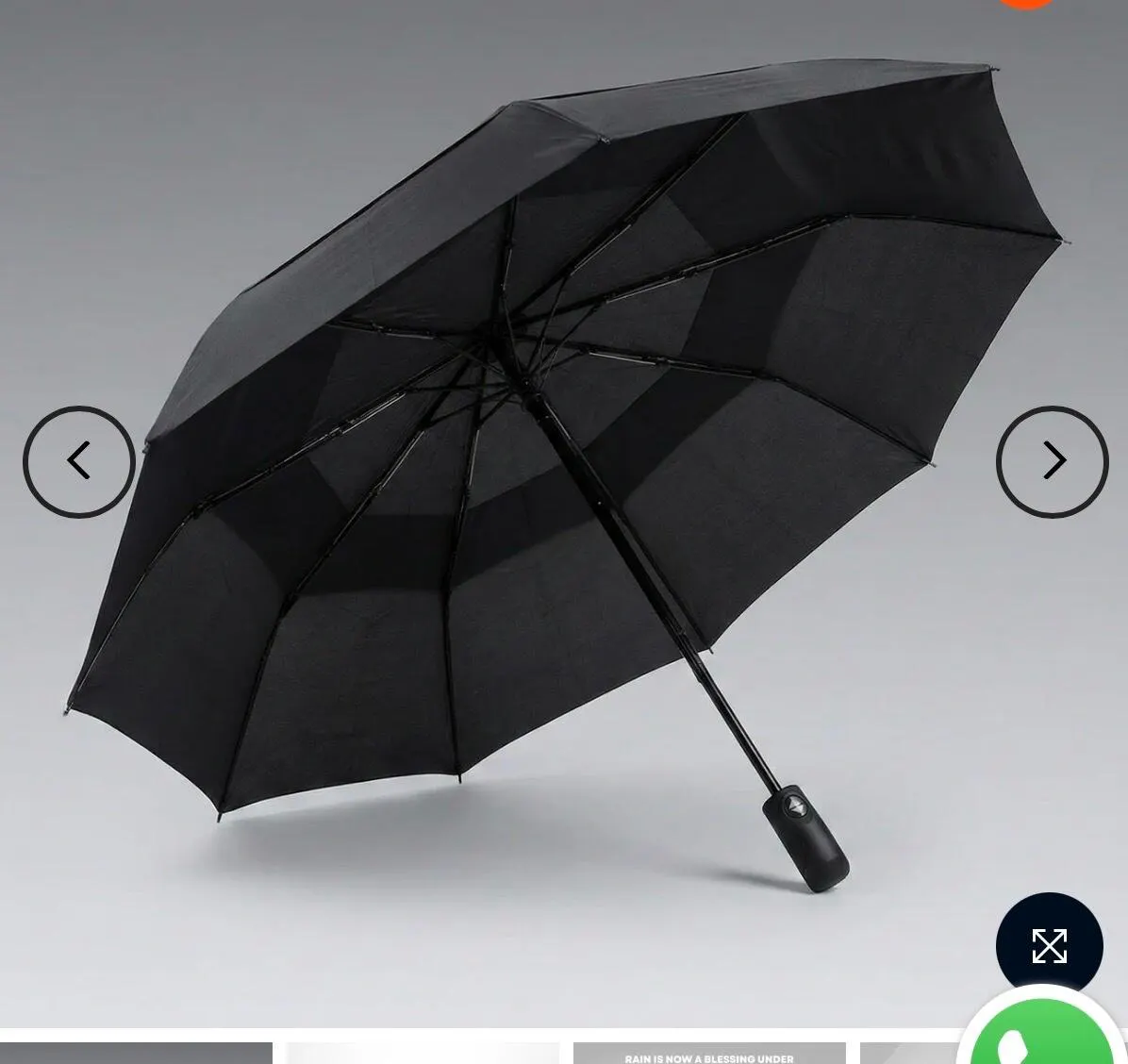
Task: Go to the previous product image
Action: [79, 462]
